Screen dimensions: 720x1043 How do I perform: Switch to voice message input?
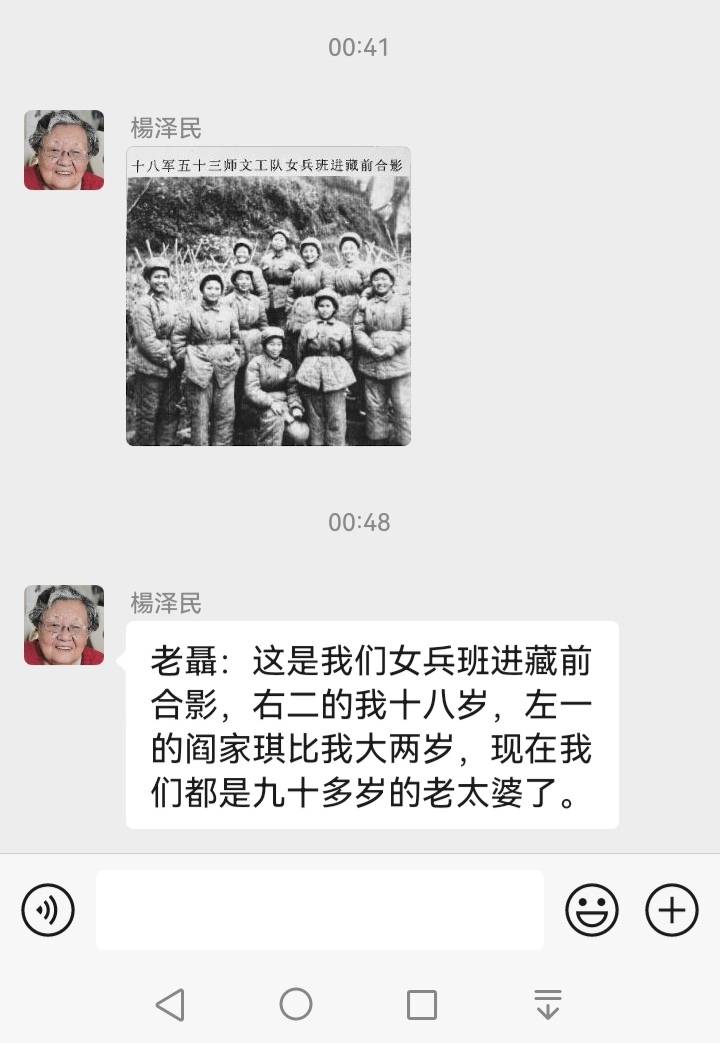[48, 910]
